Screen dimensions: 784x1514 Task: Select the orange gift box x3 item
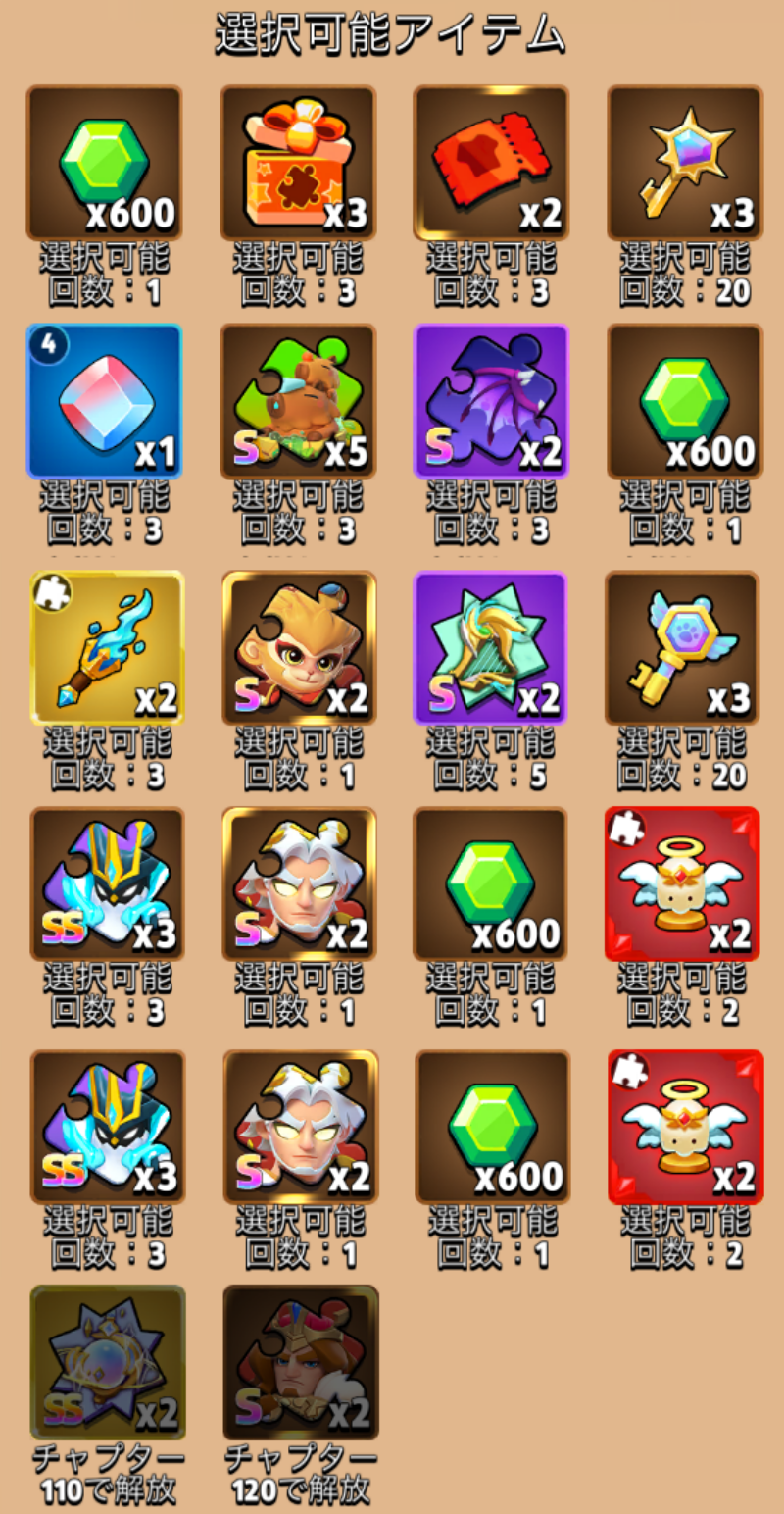click(x=298, y=163)
